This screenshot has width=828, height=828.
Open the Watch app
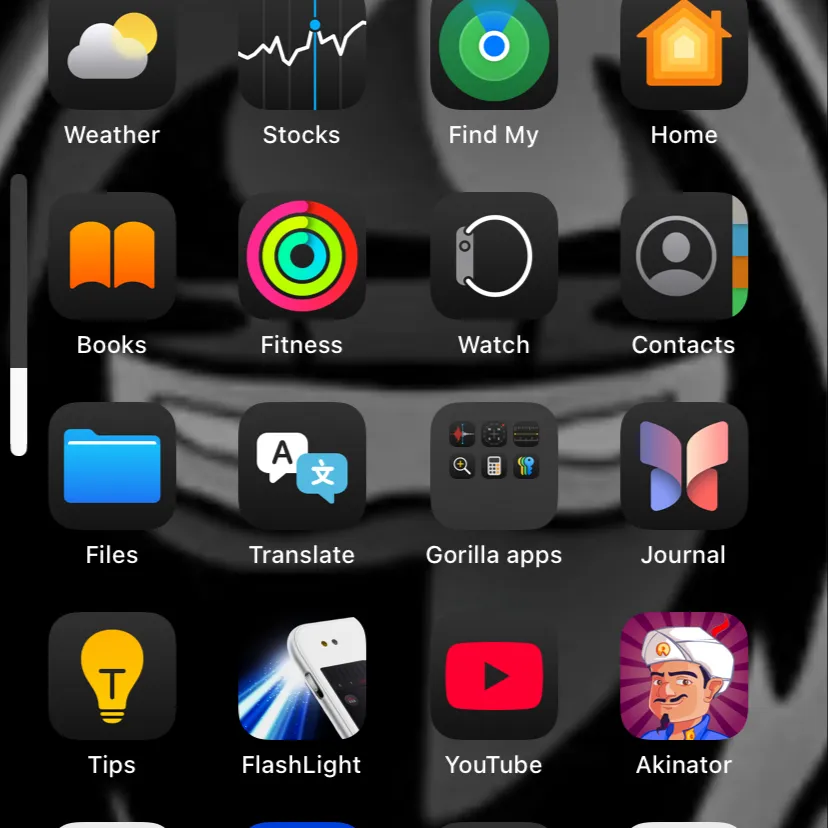[x=494, y=256]
